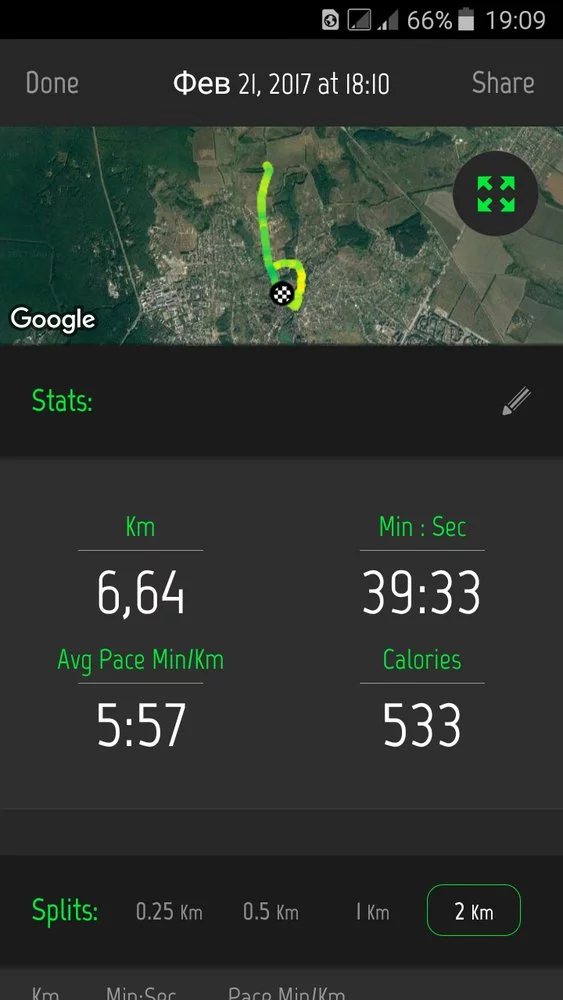Open the route map preview

click(281, 235)
